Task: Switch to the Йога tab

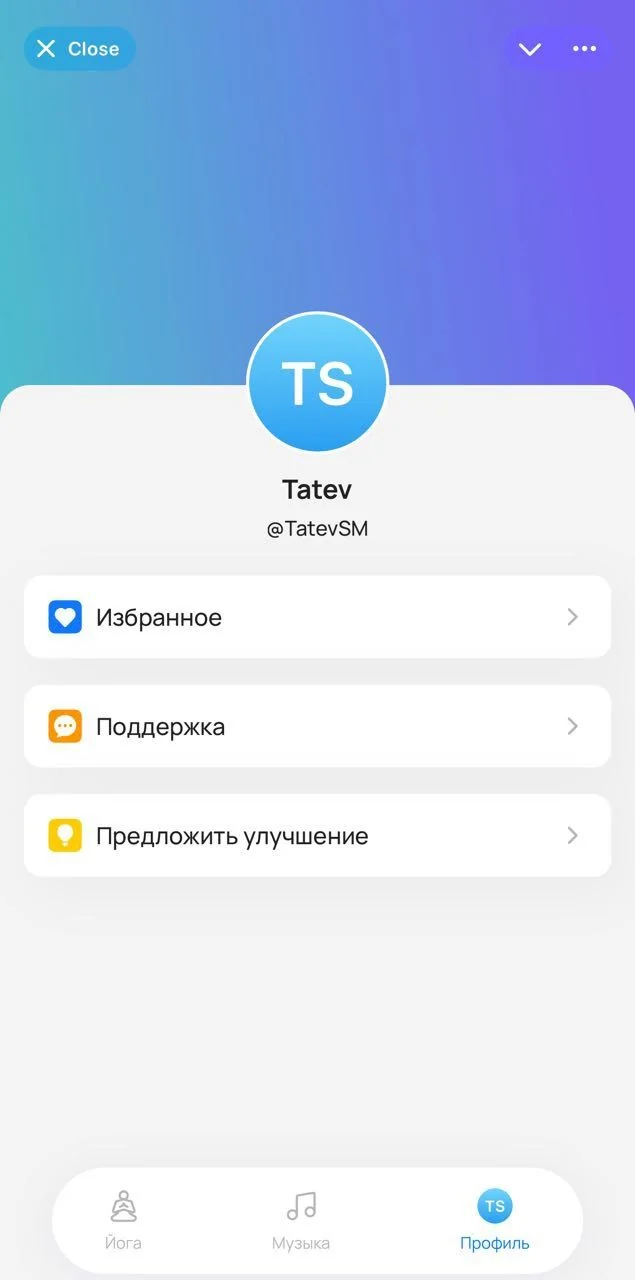Action: click(x=123, y=1220)
